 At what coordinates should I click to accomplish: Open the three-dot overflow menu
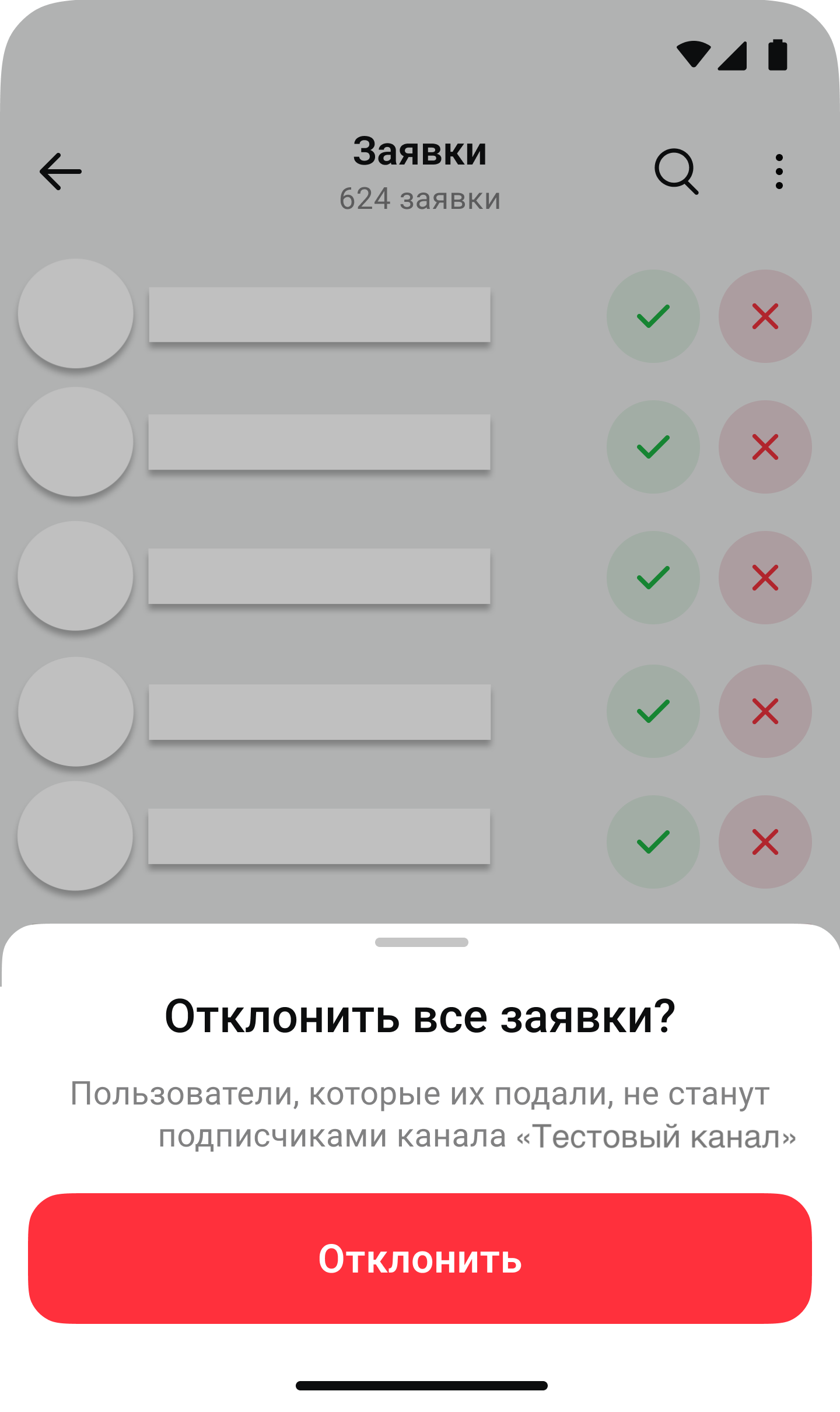[779, 172]
